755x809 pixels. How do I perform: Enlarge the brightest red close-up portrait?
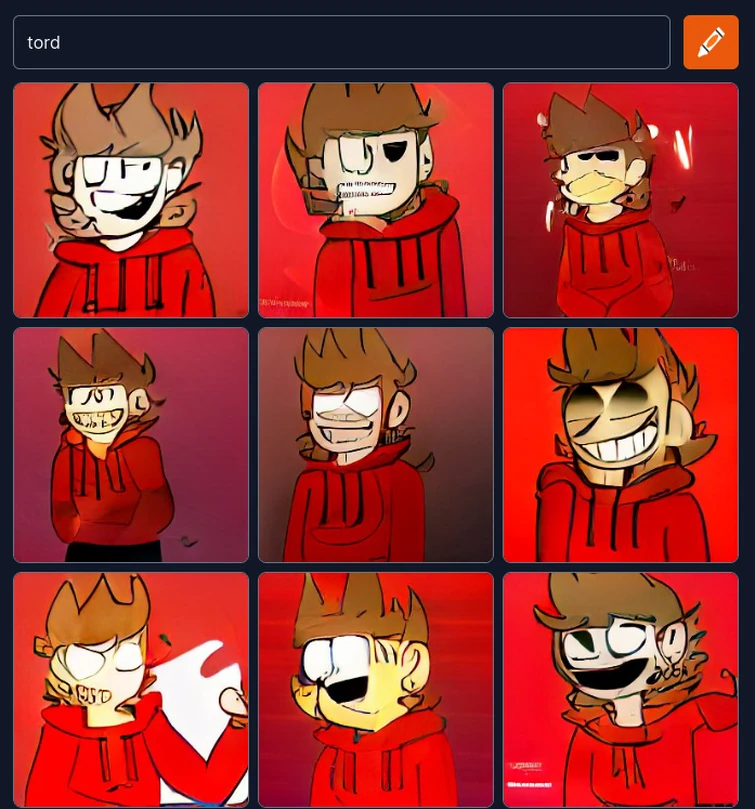tap(620, 444)
